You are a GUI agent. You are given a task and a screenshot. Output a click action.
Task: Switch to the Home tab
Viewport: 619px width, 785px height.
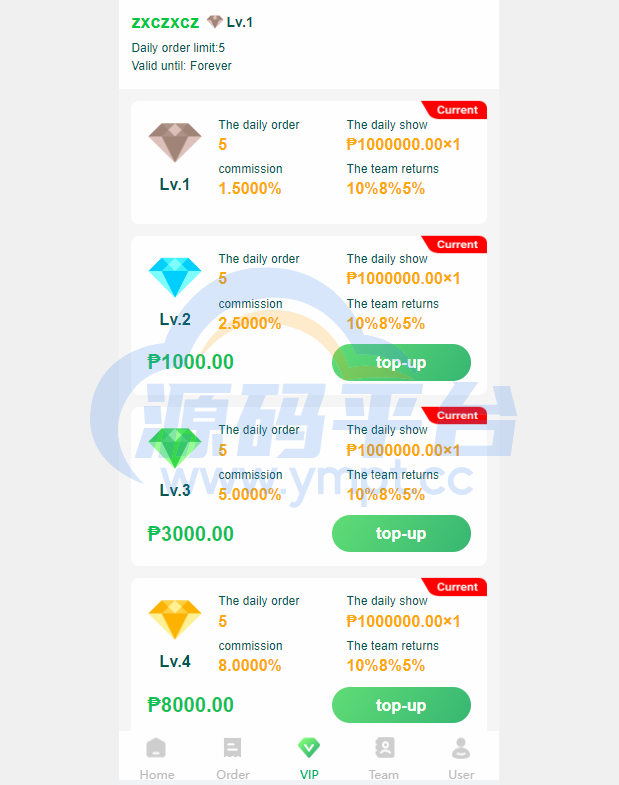click(x=156, y=758)
